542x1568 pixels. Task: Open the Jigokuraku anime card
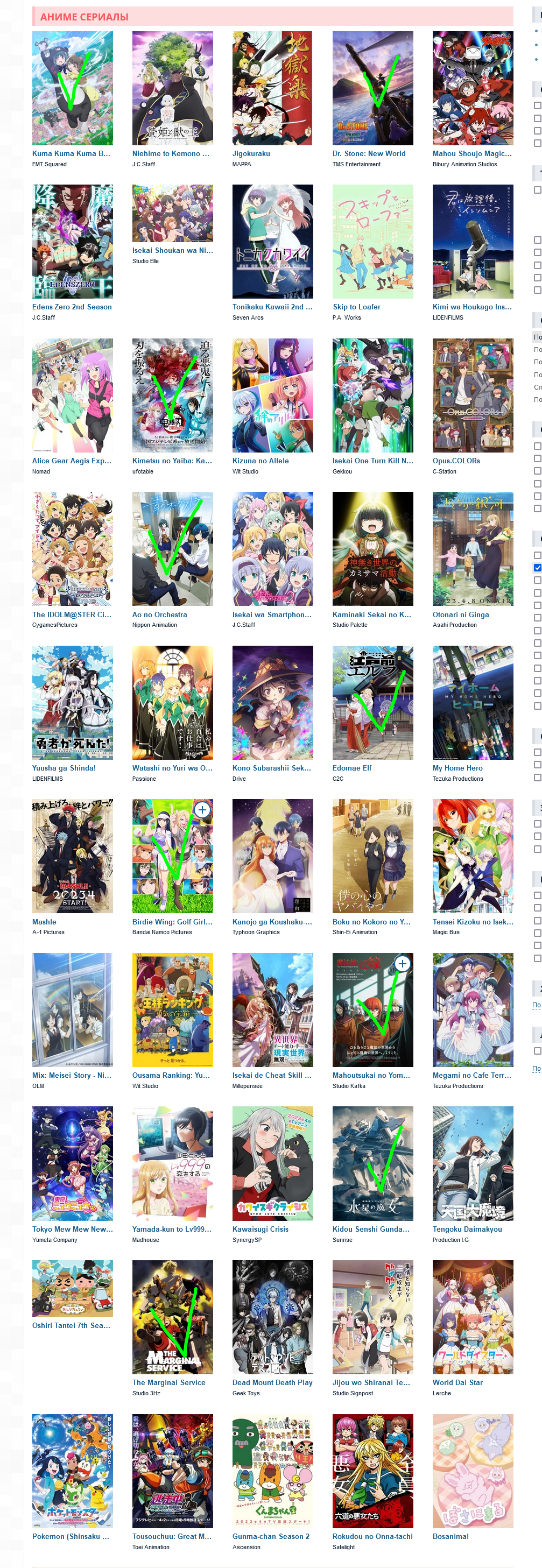pos(272,88)
